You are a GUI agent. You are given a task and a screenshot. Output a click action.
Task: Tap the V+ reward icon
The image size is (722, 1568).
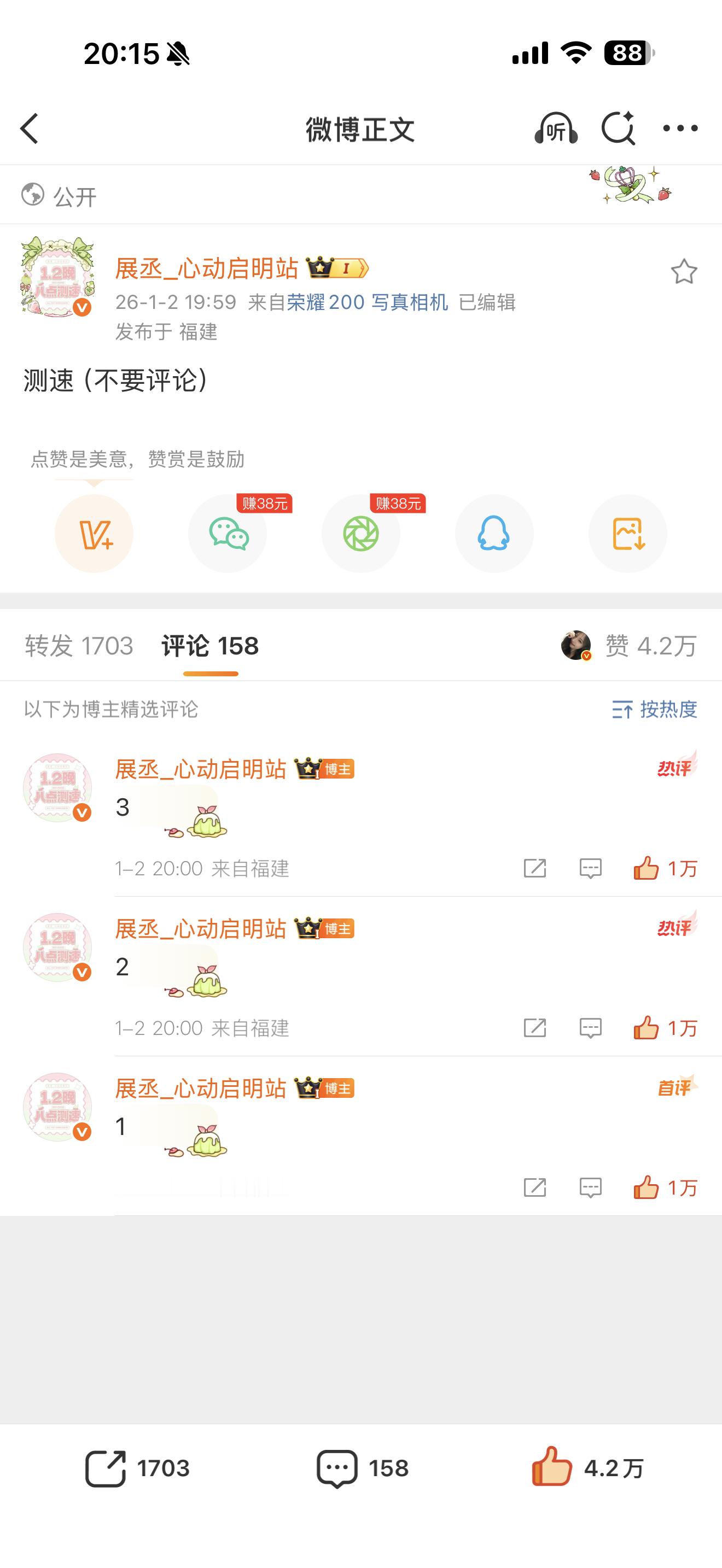click(x=95, y=533)
